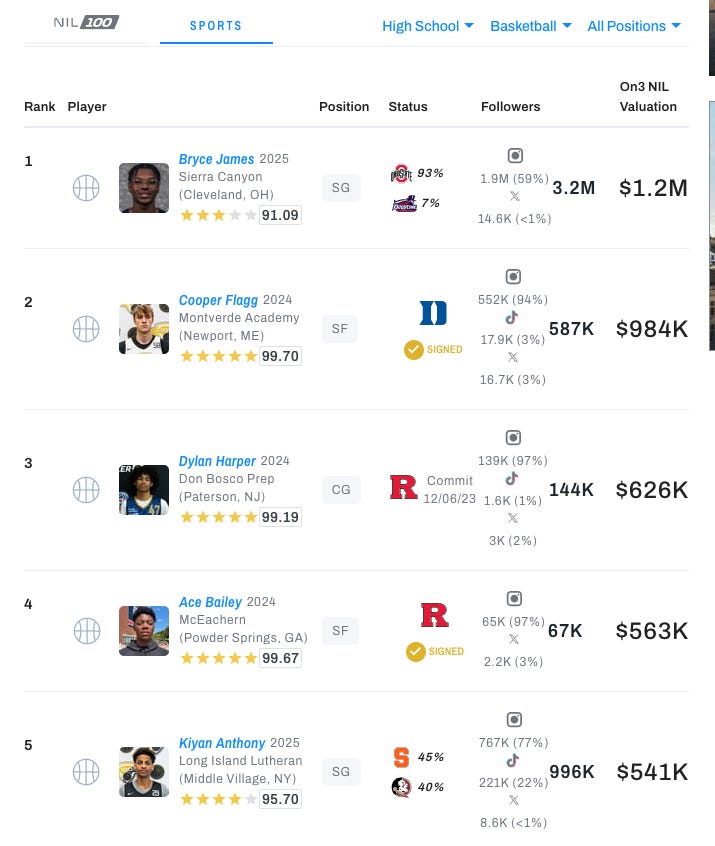View Cooper Flagg's profile link
Viewport: 715px width, 846px height.
[x=218, y=300]
